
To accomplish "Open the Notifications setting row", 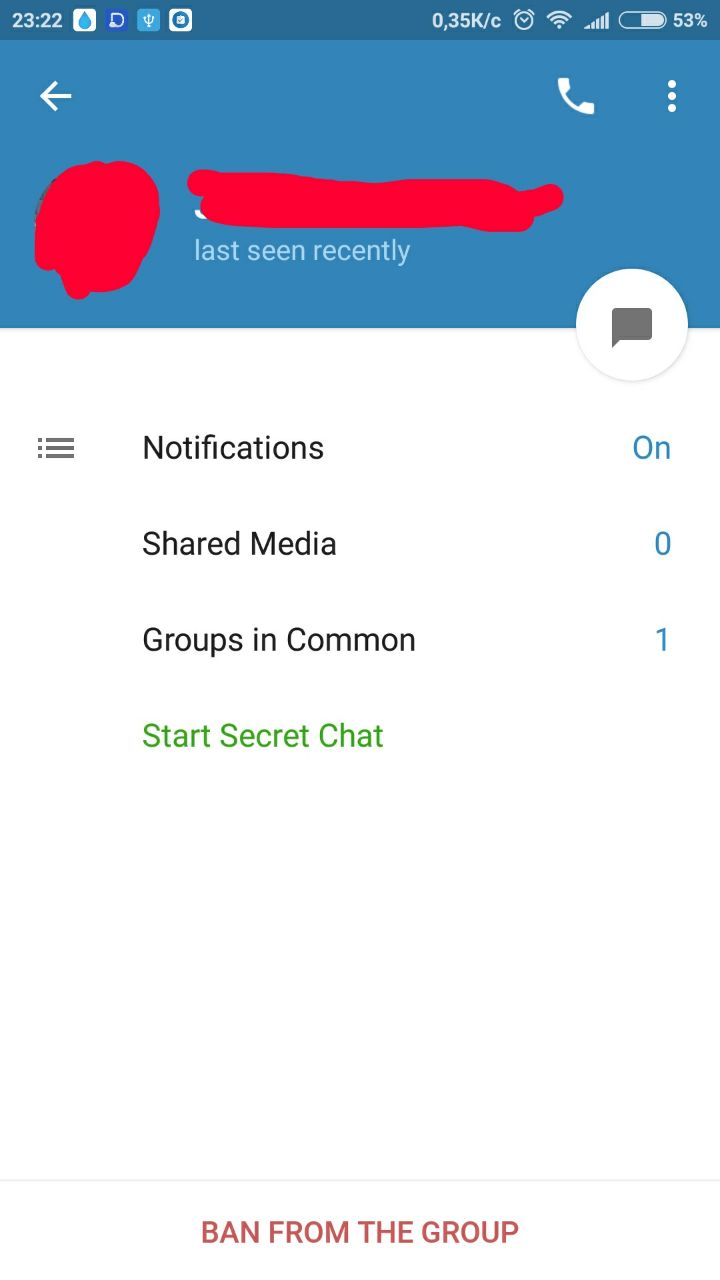I will (x=360, y=448).
